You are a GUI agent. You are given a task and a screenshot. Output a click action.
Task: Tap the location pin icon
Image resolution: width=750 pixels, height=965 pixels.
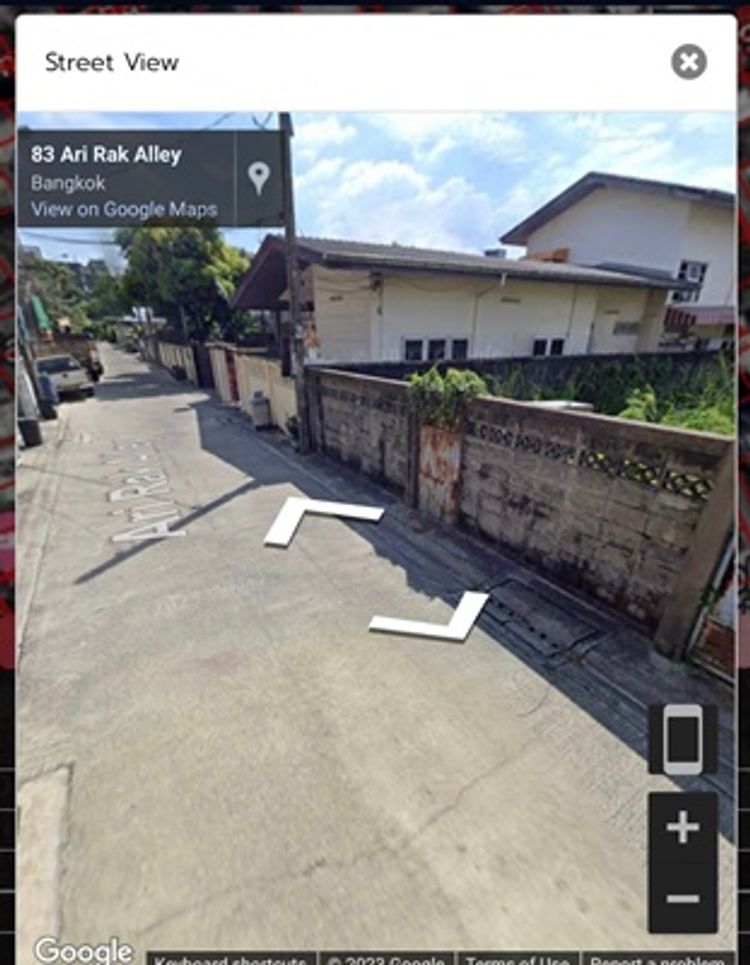point(259,178)
